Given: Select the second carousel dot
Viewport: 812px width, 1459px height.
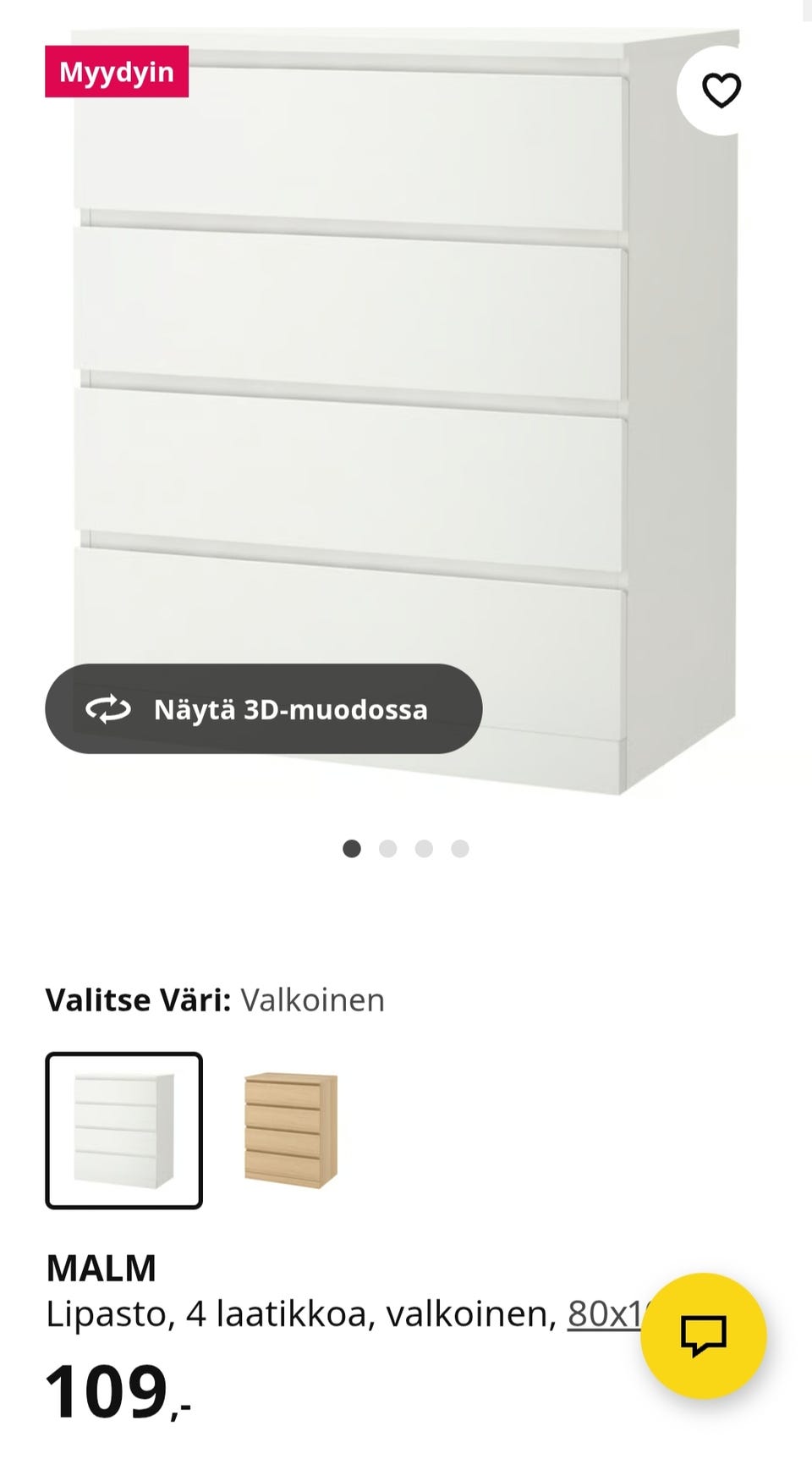Looking at the screenshot, I should point(388,847).
